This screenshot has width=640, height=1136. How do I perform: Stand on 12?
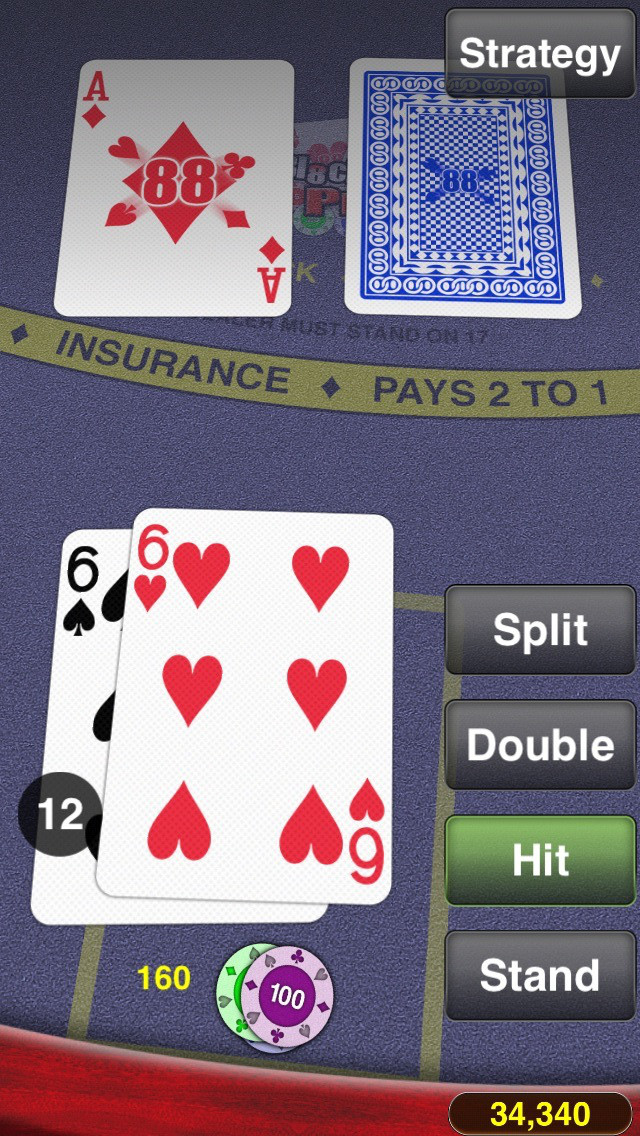(540, 975)
